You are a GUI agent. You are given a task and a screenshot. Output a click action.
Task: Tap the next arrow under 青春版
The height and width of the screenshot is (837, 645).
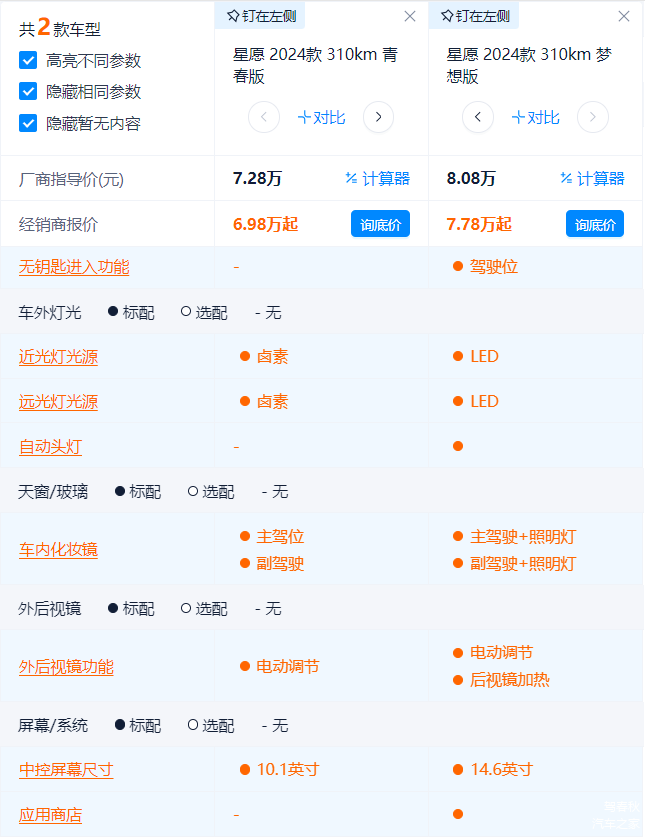point(378,117)
